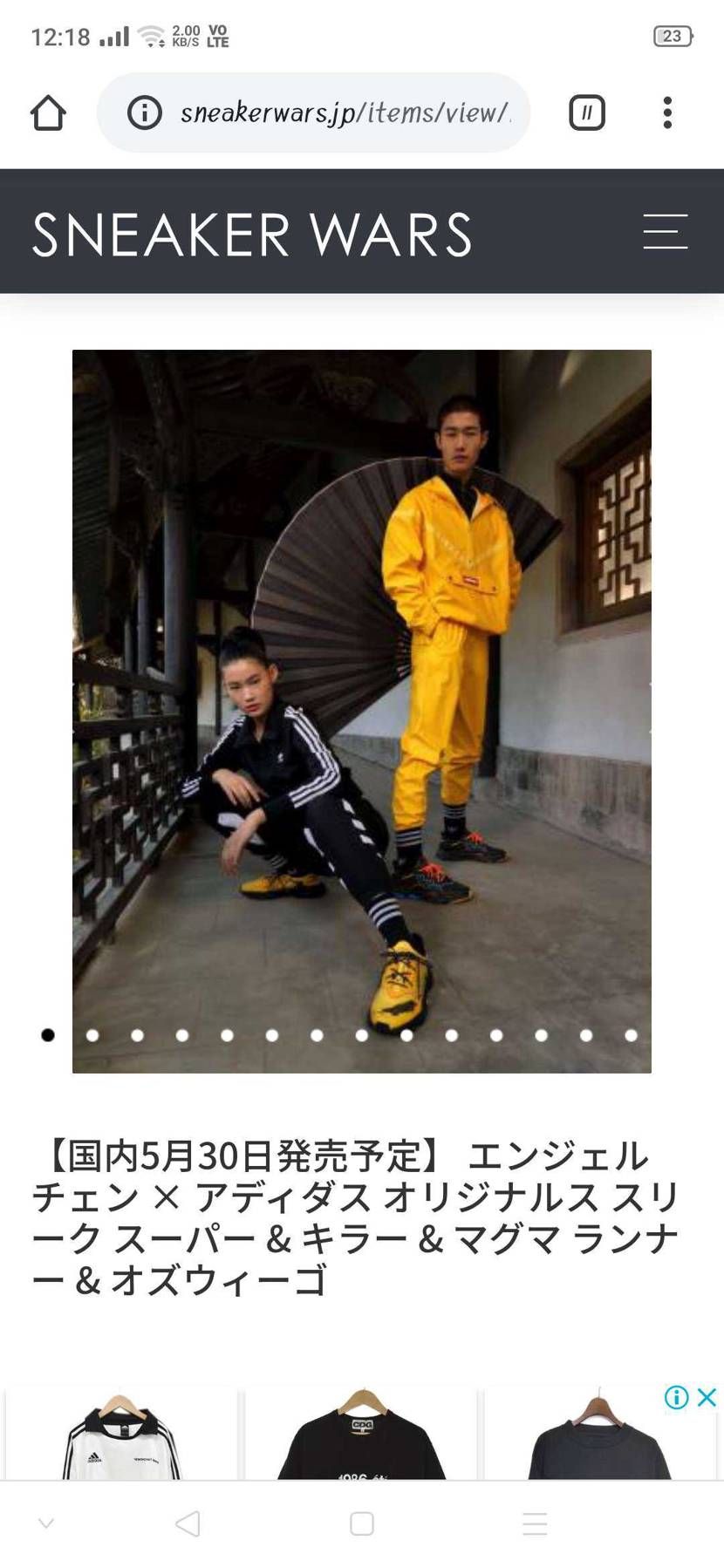Open the ad info icon
The image size is (724, 1568).
point(677,1397)
